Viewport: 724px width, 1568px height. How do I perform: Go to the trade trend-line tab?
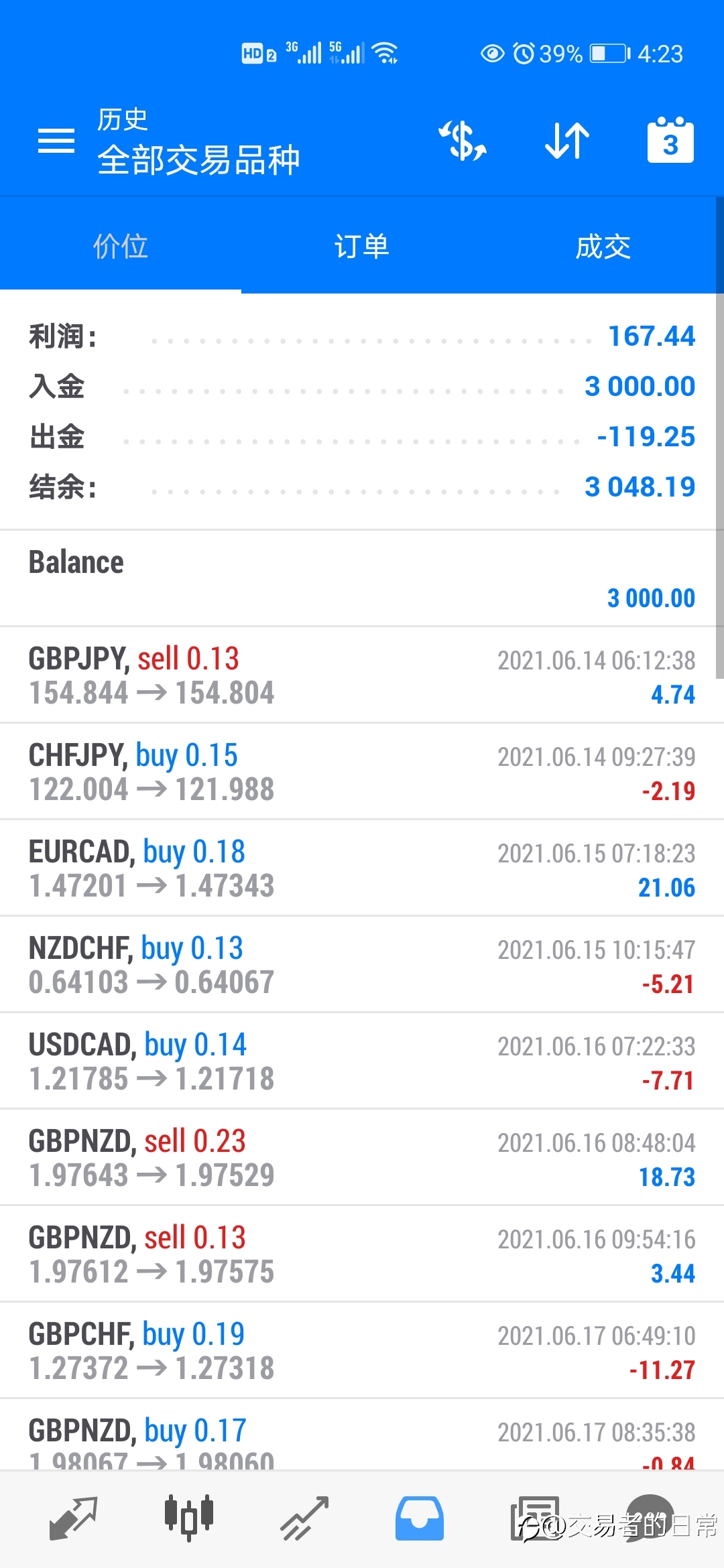click(x=304, y=1518)
